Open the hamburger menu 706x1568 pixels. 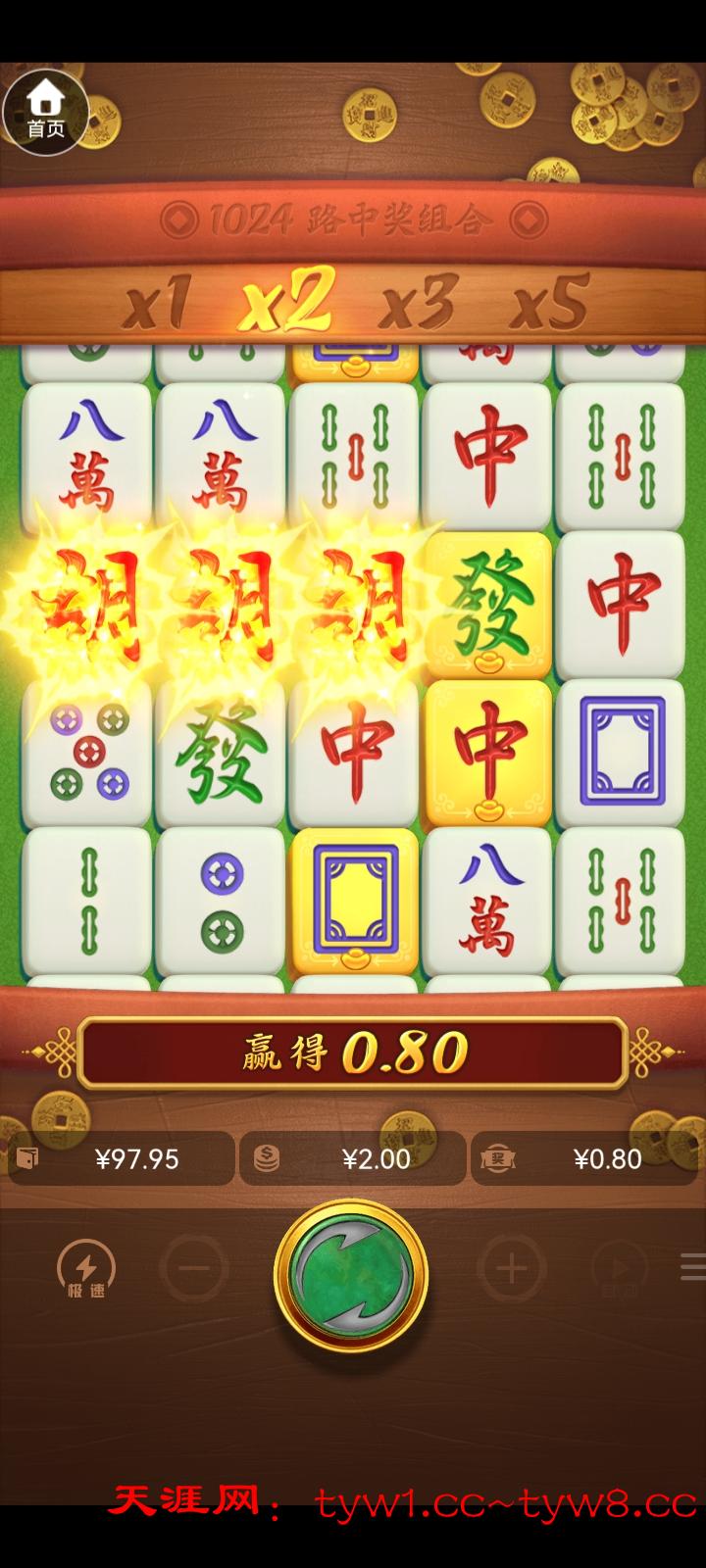[x=692, y=1268]
